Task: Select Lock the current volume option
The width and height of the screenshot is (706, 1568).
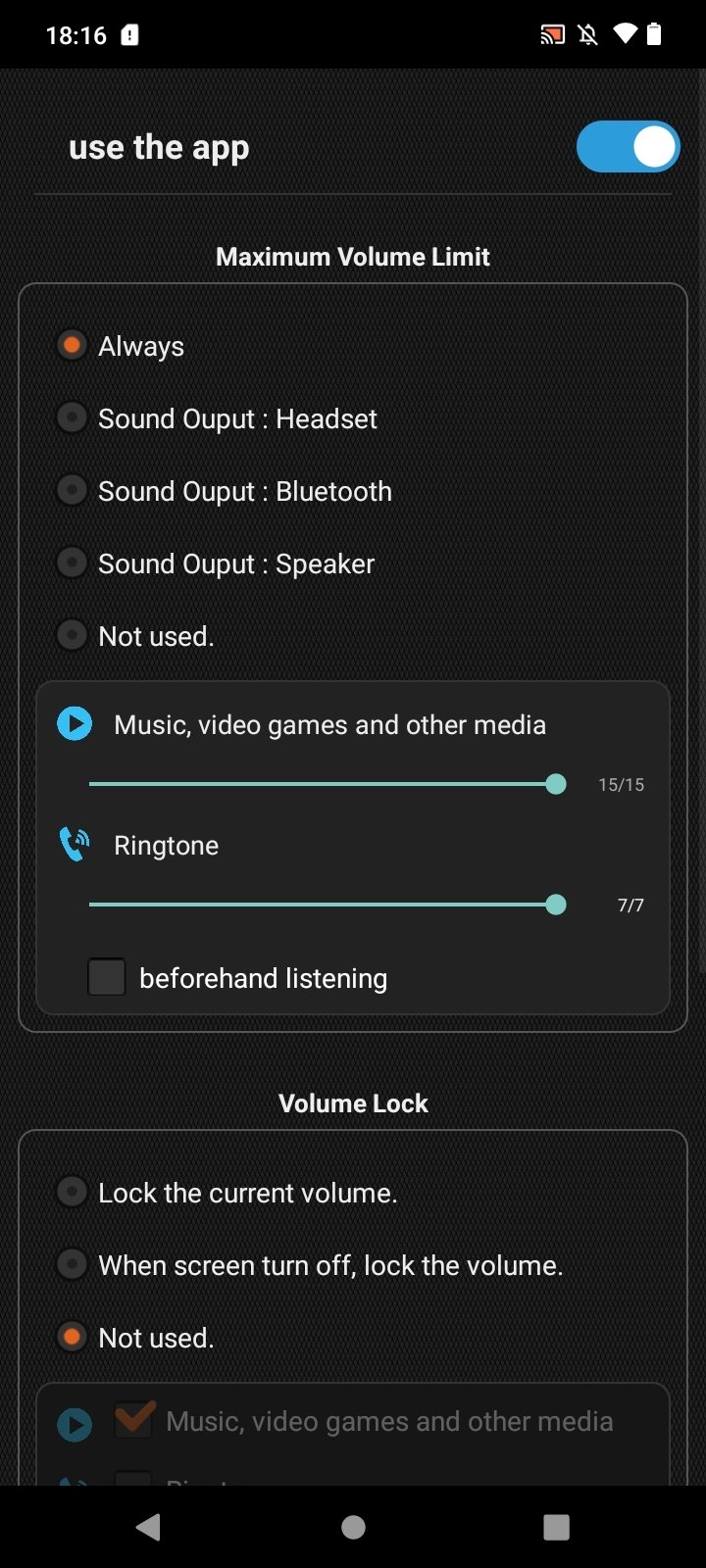Action: pyautogui.click(x=72, y=1193)
